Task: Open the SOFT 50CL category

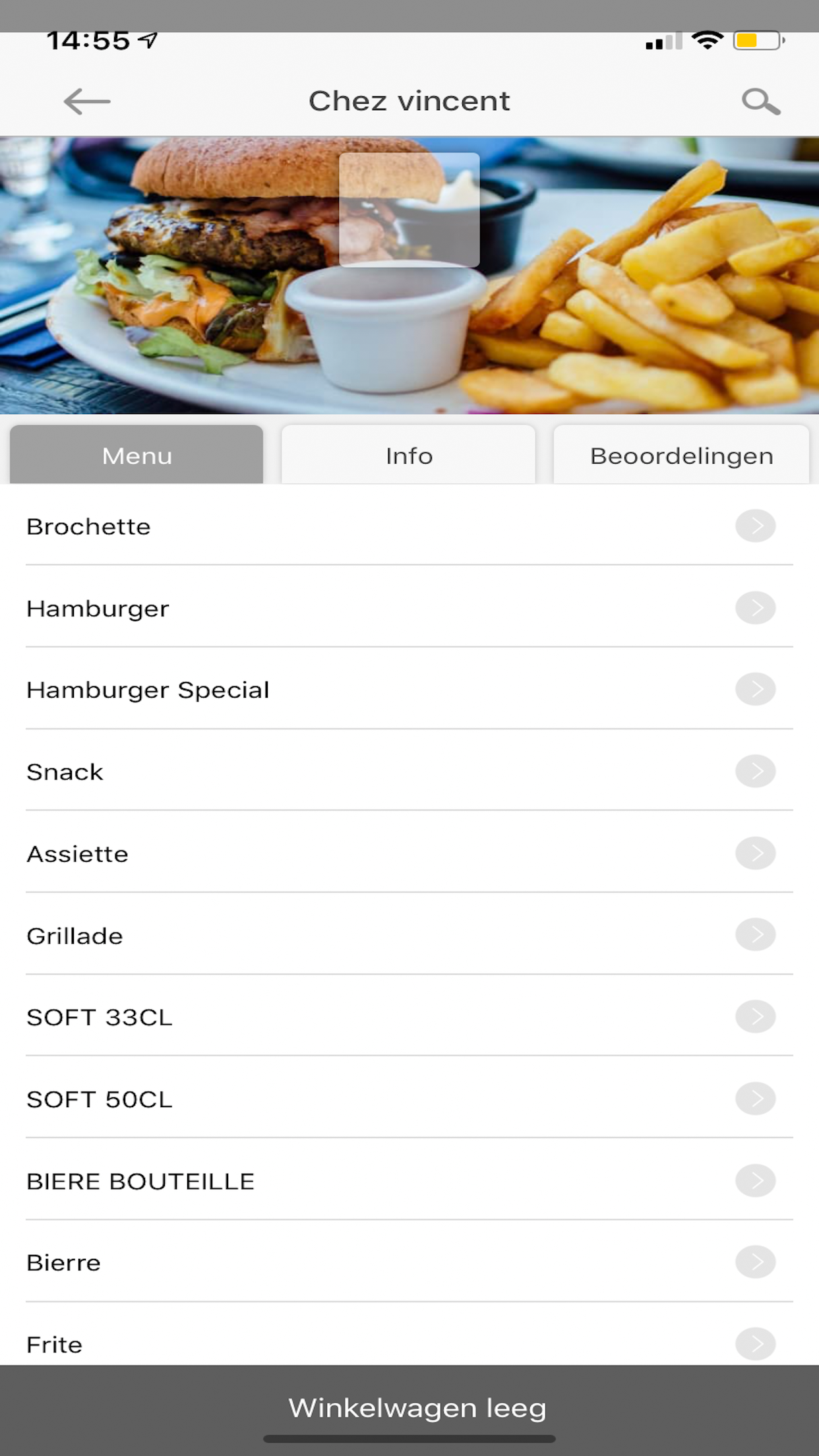Action: coord(409,1099)
